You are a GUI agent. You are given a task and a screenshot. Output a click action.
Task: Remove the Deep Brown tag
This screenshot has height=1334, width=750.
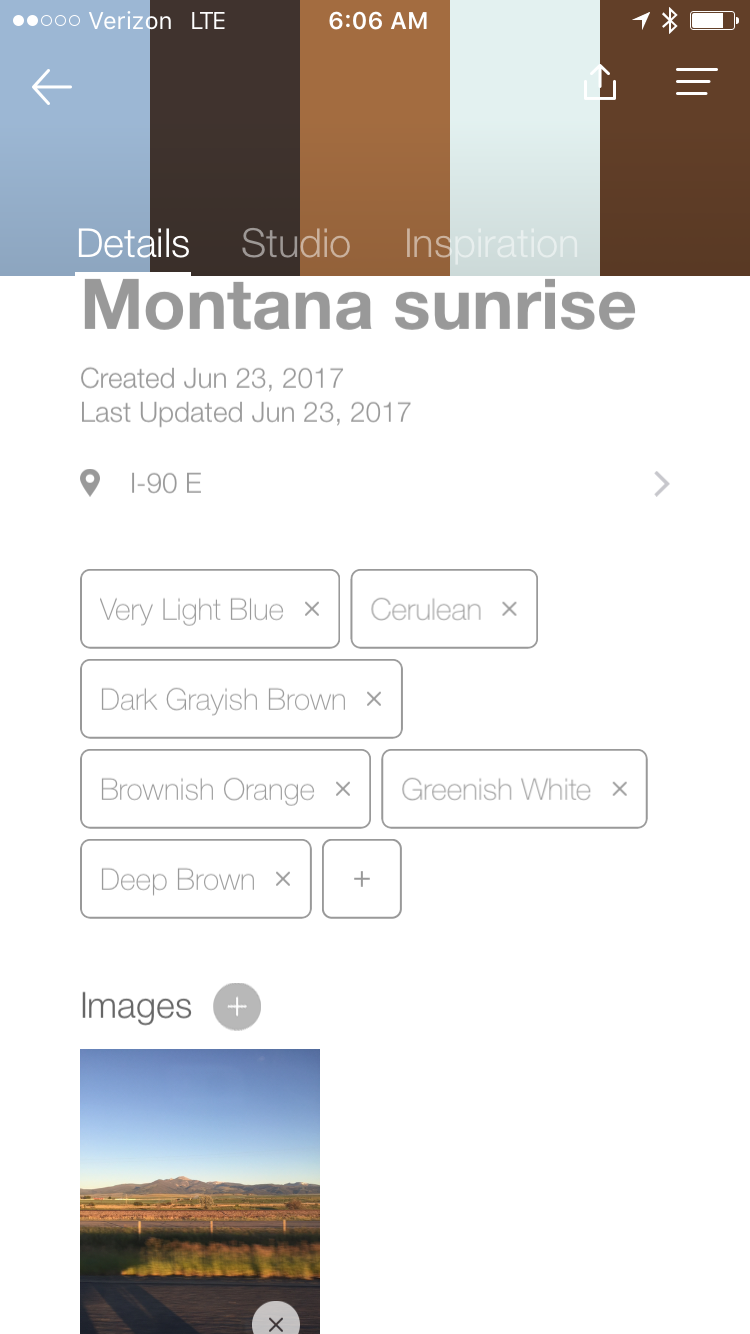coord(283,879)
